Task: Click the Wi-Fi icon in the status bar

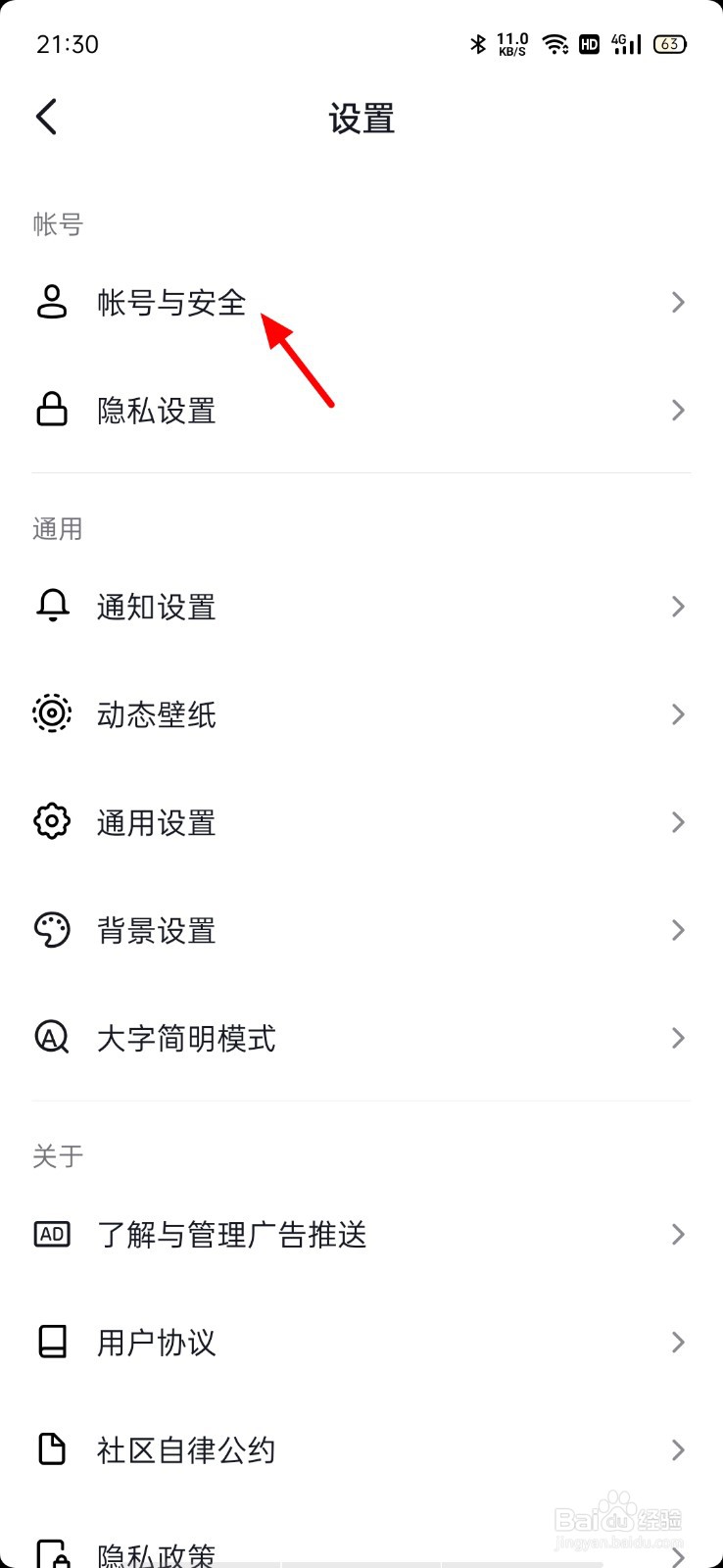Action: (x=555, y=43)
